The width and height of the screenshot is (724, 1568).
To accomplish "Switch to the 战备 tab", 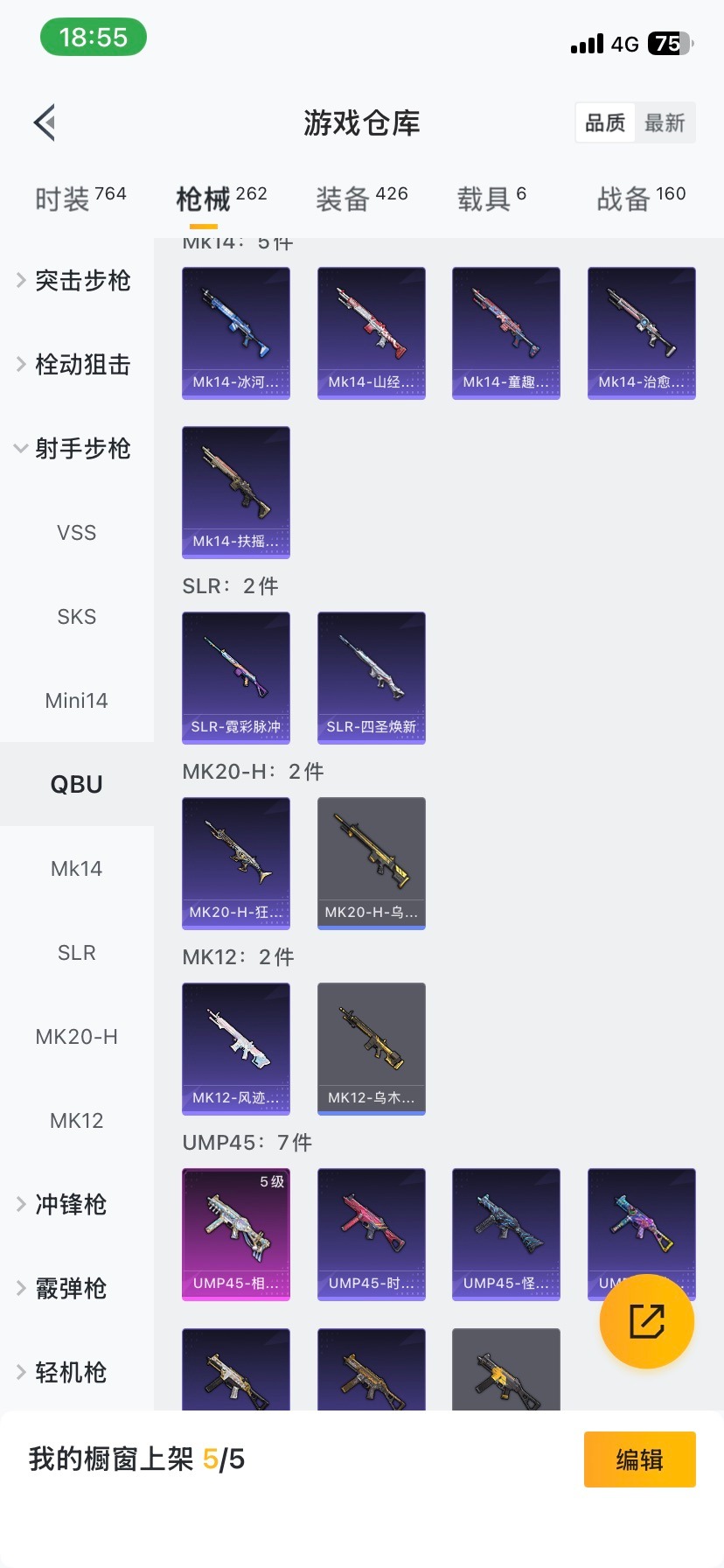I will (641, 199).
